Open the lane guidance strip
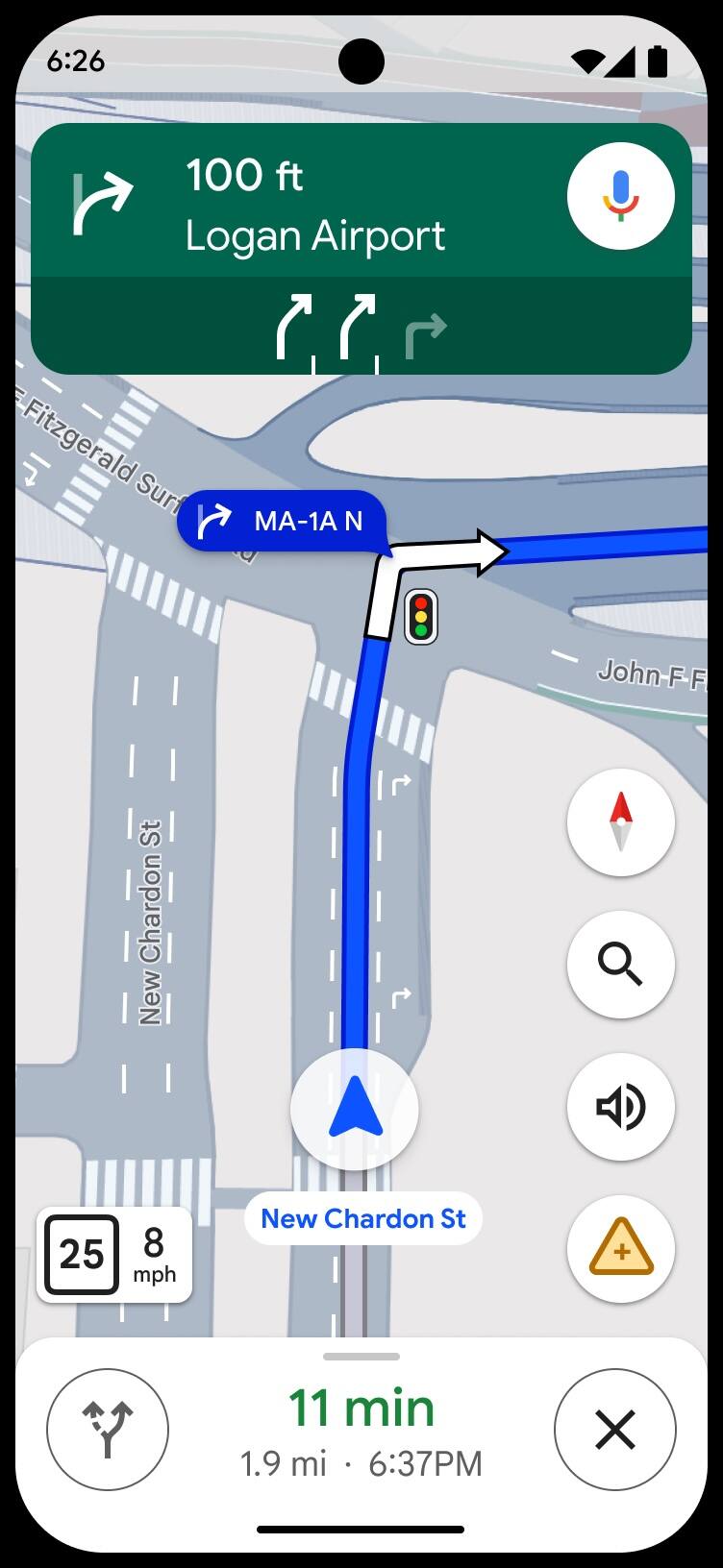Image resolution: width=723 pixels, height=1568 pixels. (x=361, y=327)
